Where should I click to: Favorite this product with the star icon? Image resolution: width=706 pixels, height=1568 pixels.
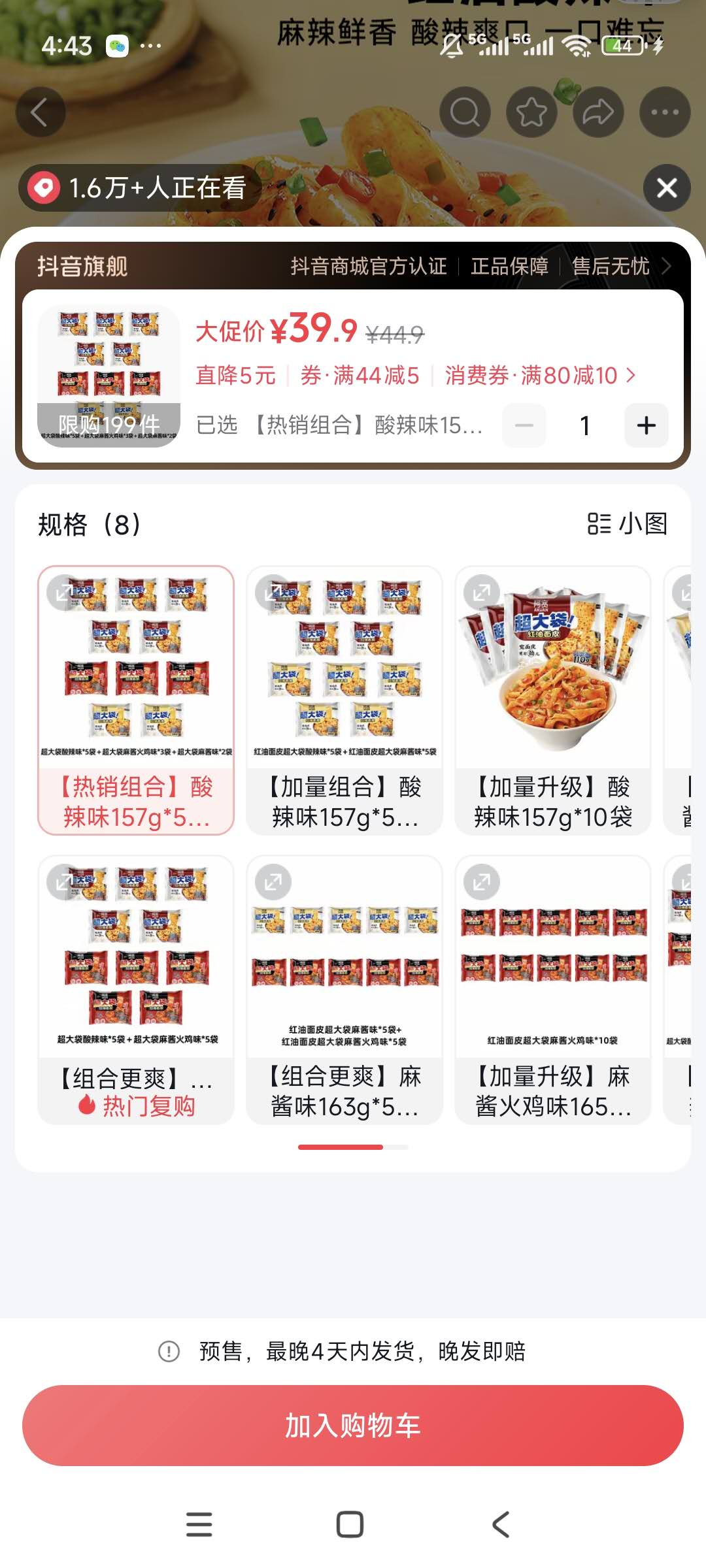click(x=531, y=112)
